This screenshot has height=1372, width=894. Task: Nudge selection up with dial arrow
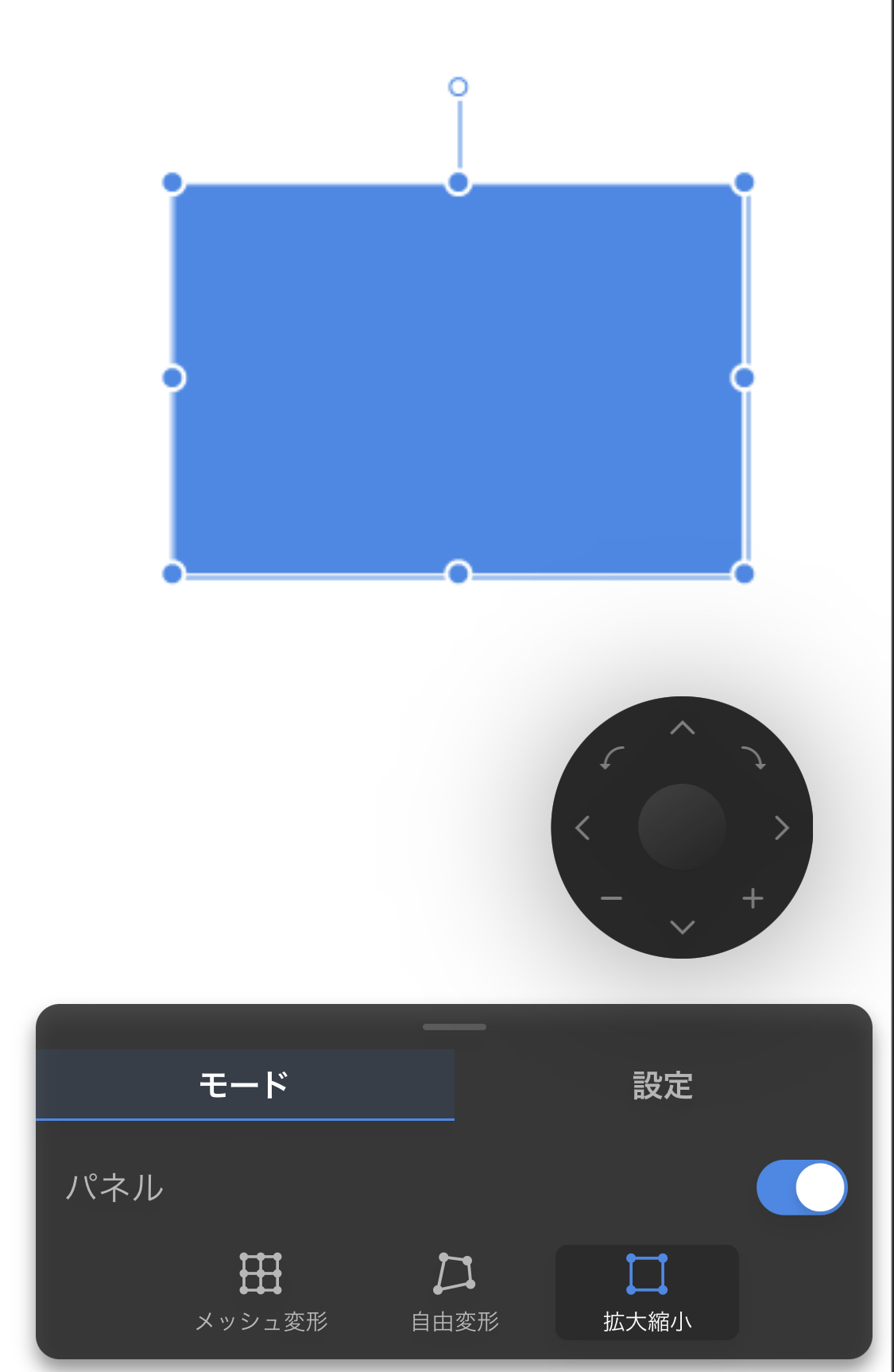682,727
